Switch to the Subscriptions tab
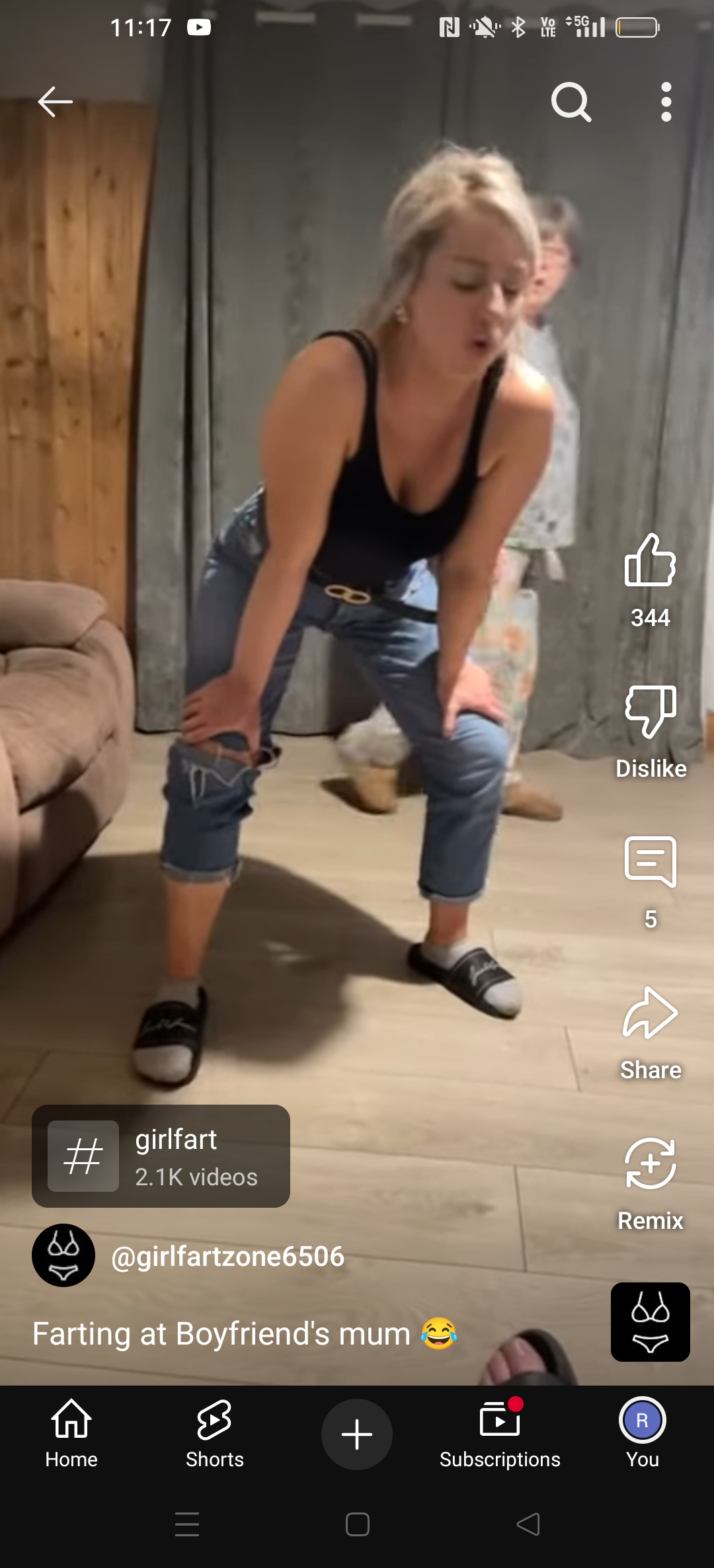The width and height of the screenshot is (714, 1568). pos(500,1433)
